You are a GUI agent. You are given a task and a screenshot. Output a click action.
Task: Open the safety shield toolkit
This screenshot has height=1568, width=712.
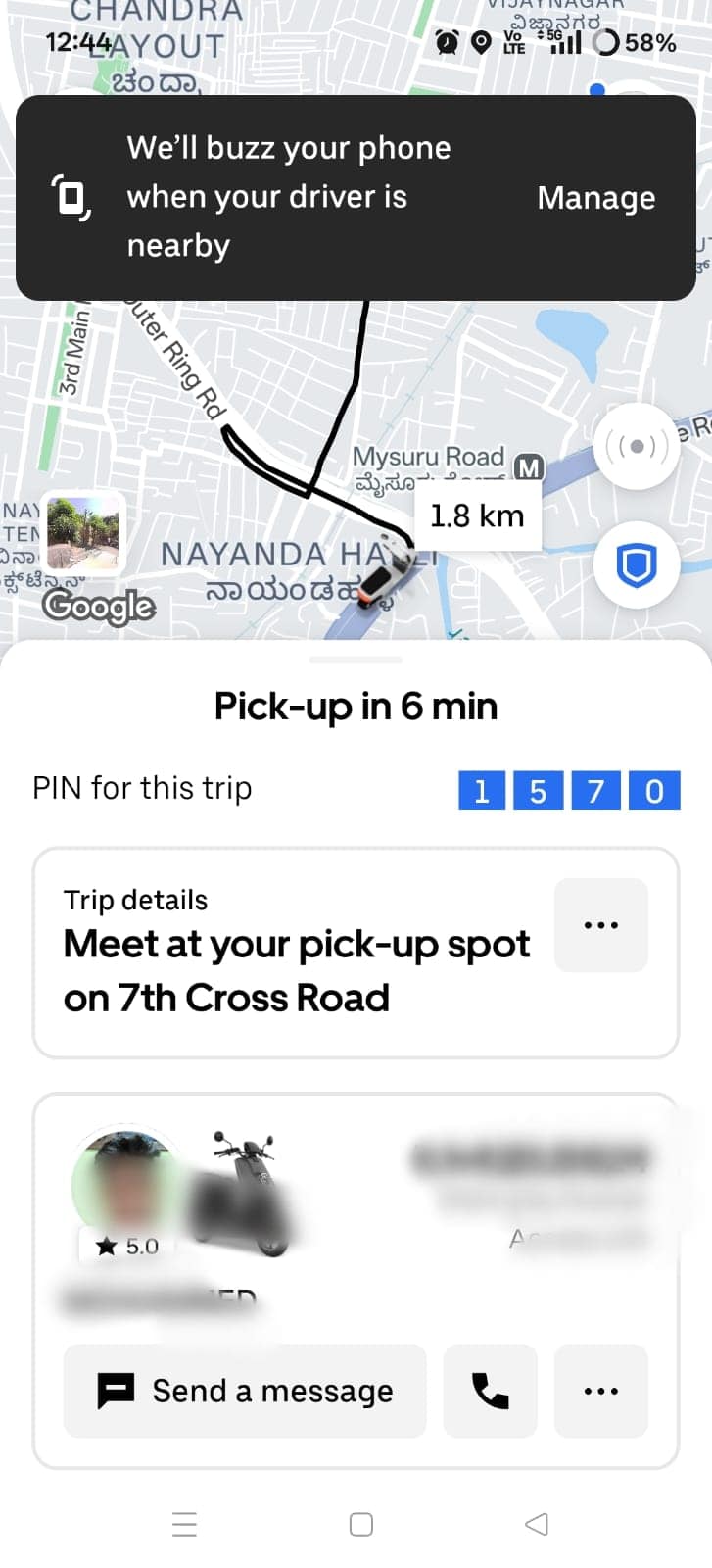[x=637, y=565]
